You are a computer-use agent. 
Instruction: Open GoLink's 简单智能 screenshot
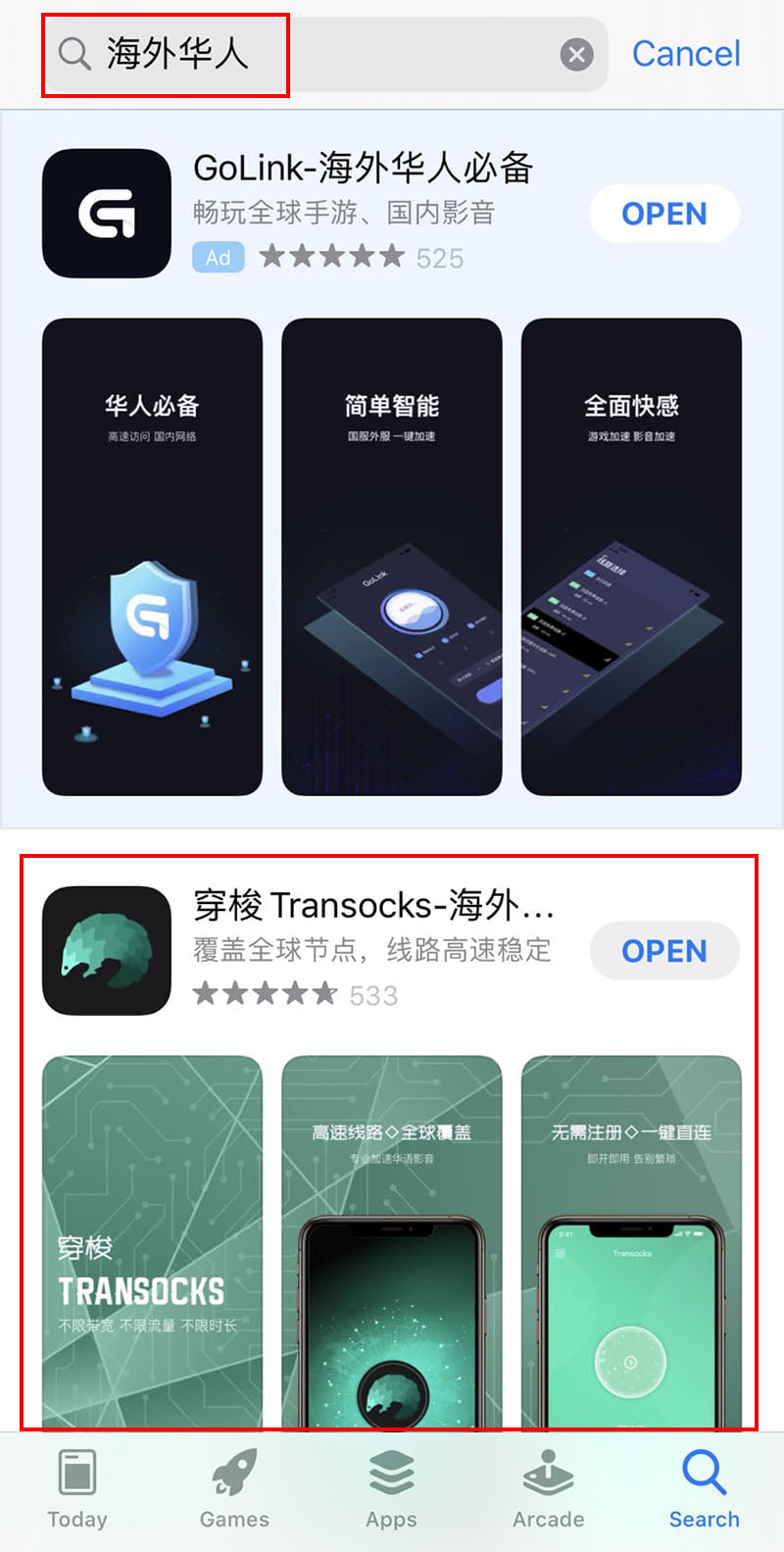pyautogui.click(x=392, y=556)
